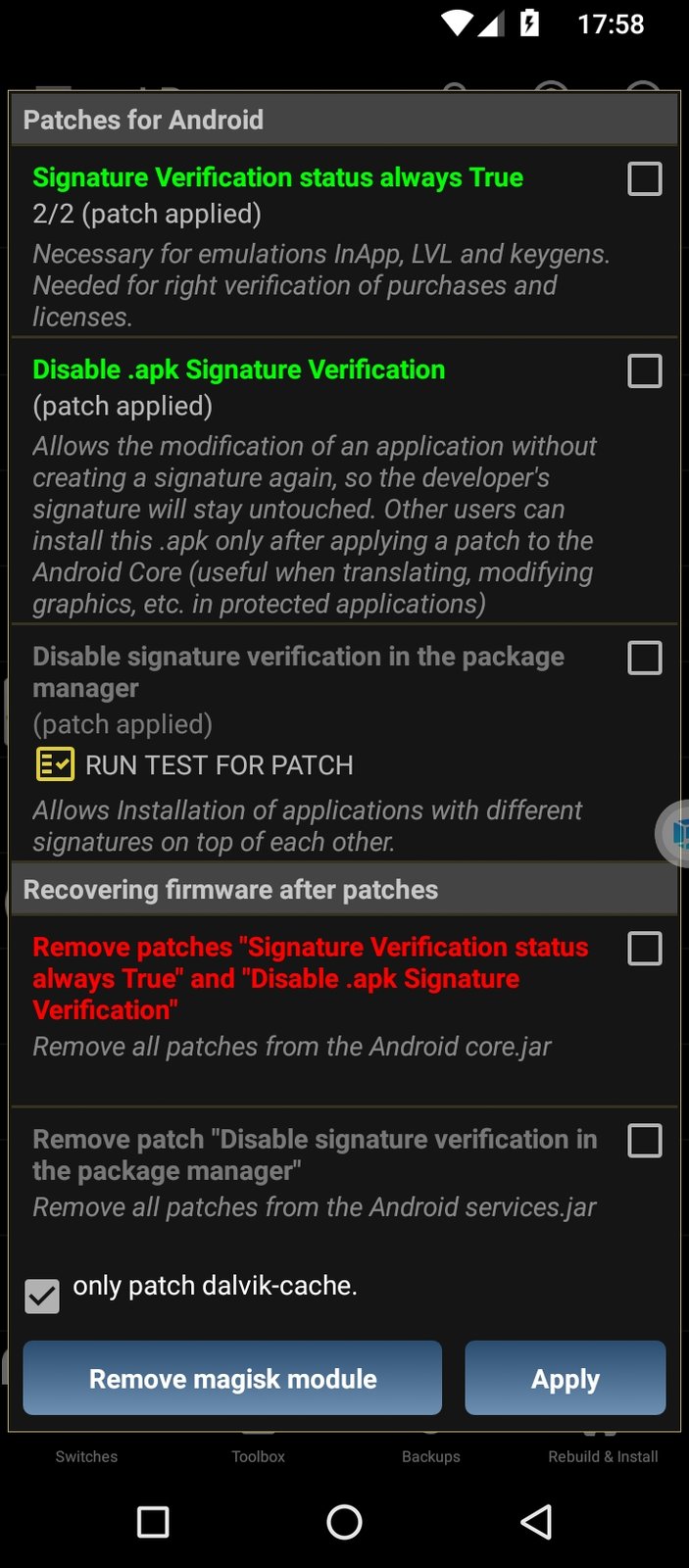Tap Remove magisk module button
The height and width of the screenshot is (1568, 689).
point(232,1378)
